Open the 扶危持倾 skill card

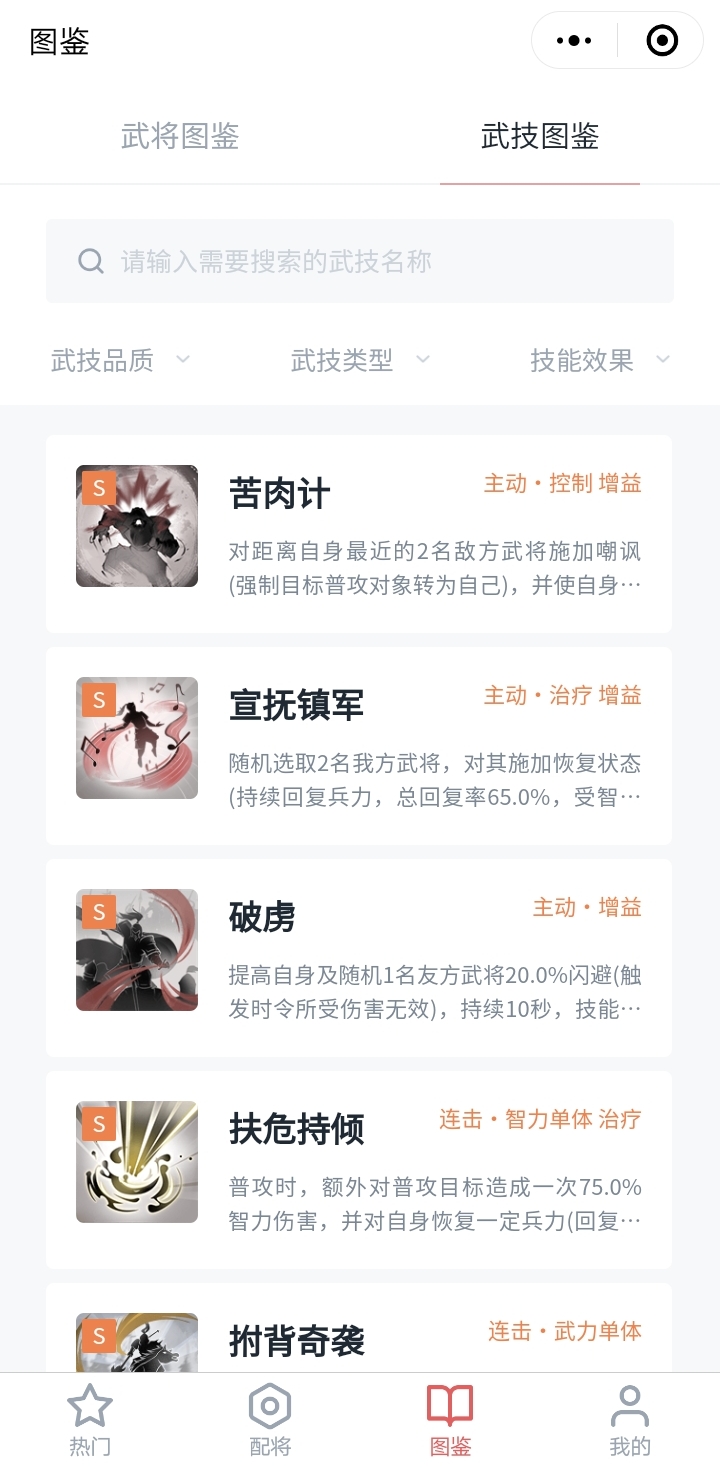(x=359, y=1170)
